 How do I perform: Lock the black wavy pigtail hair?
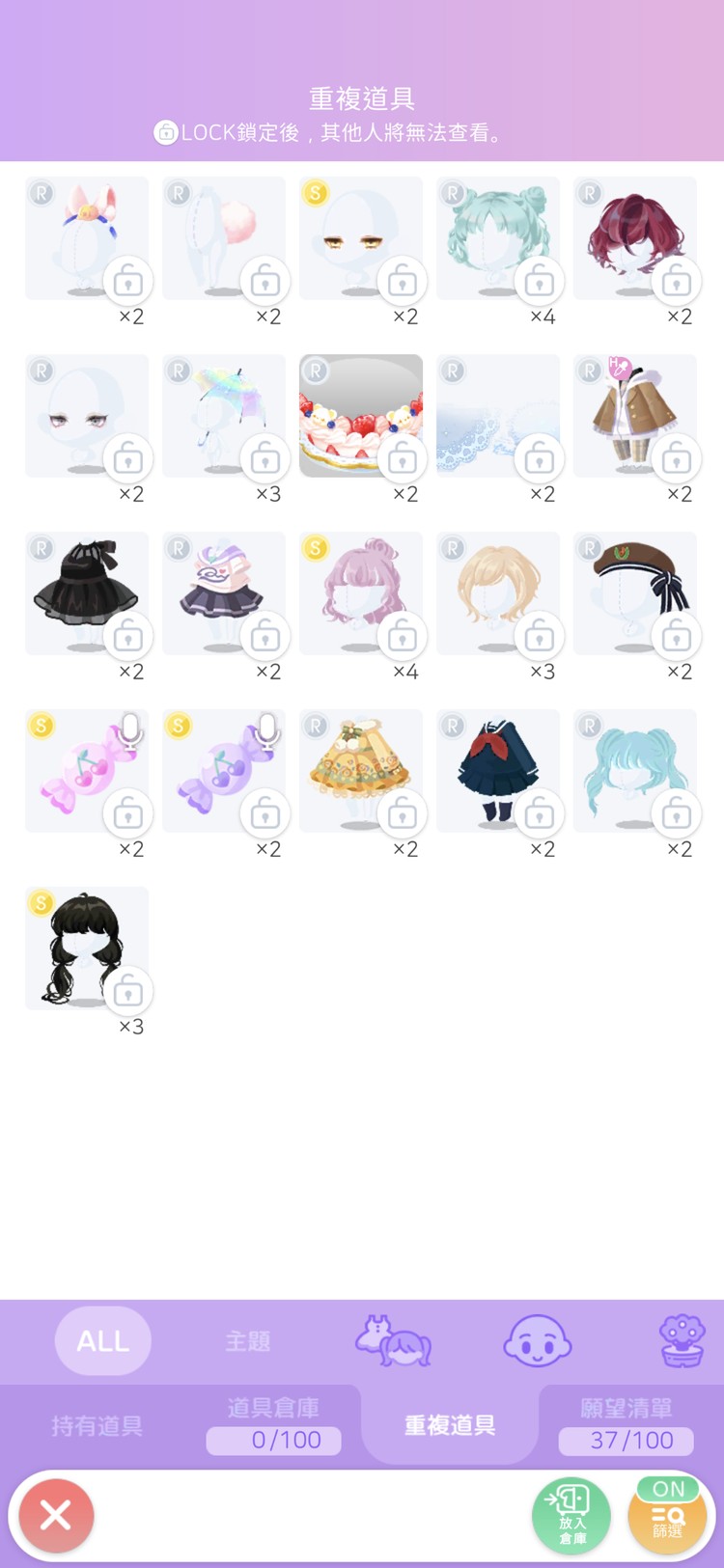pos(128,992)
